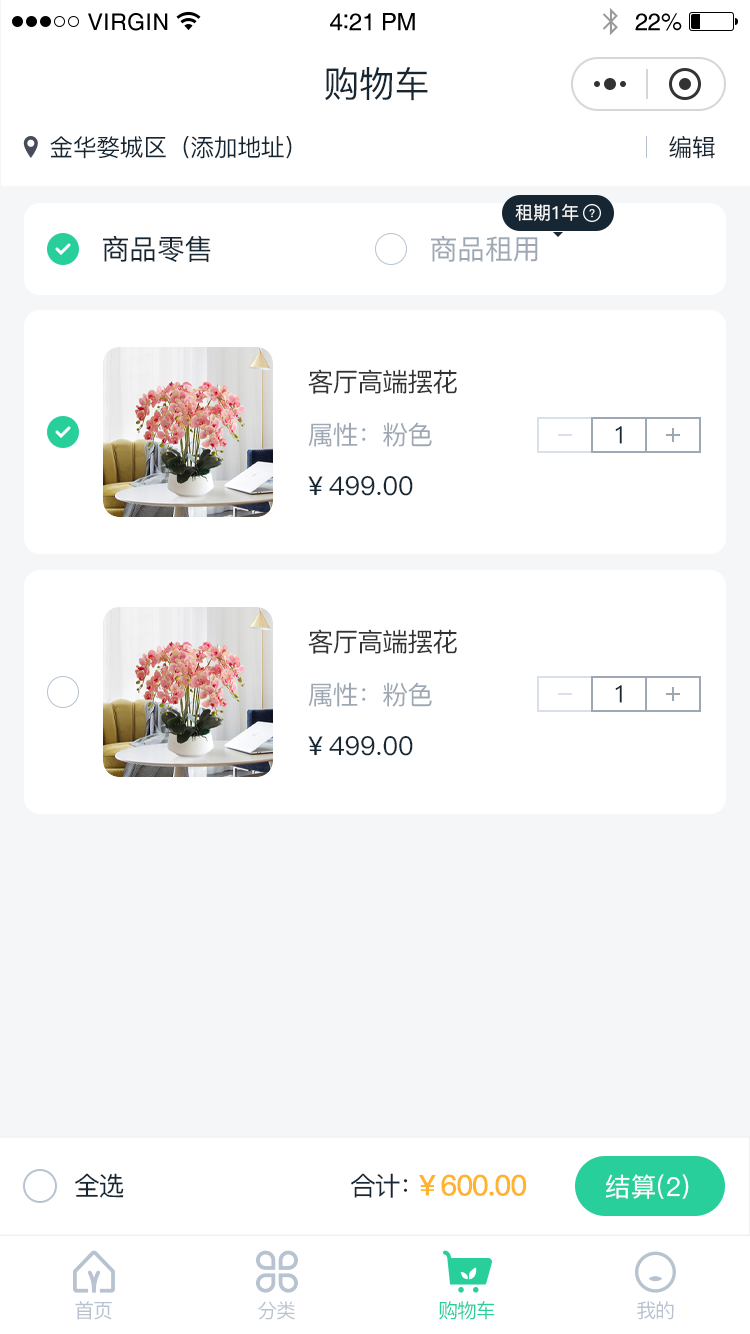Open the first product thumbnail image
750x1334 pixels.
187,432
